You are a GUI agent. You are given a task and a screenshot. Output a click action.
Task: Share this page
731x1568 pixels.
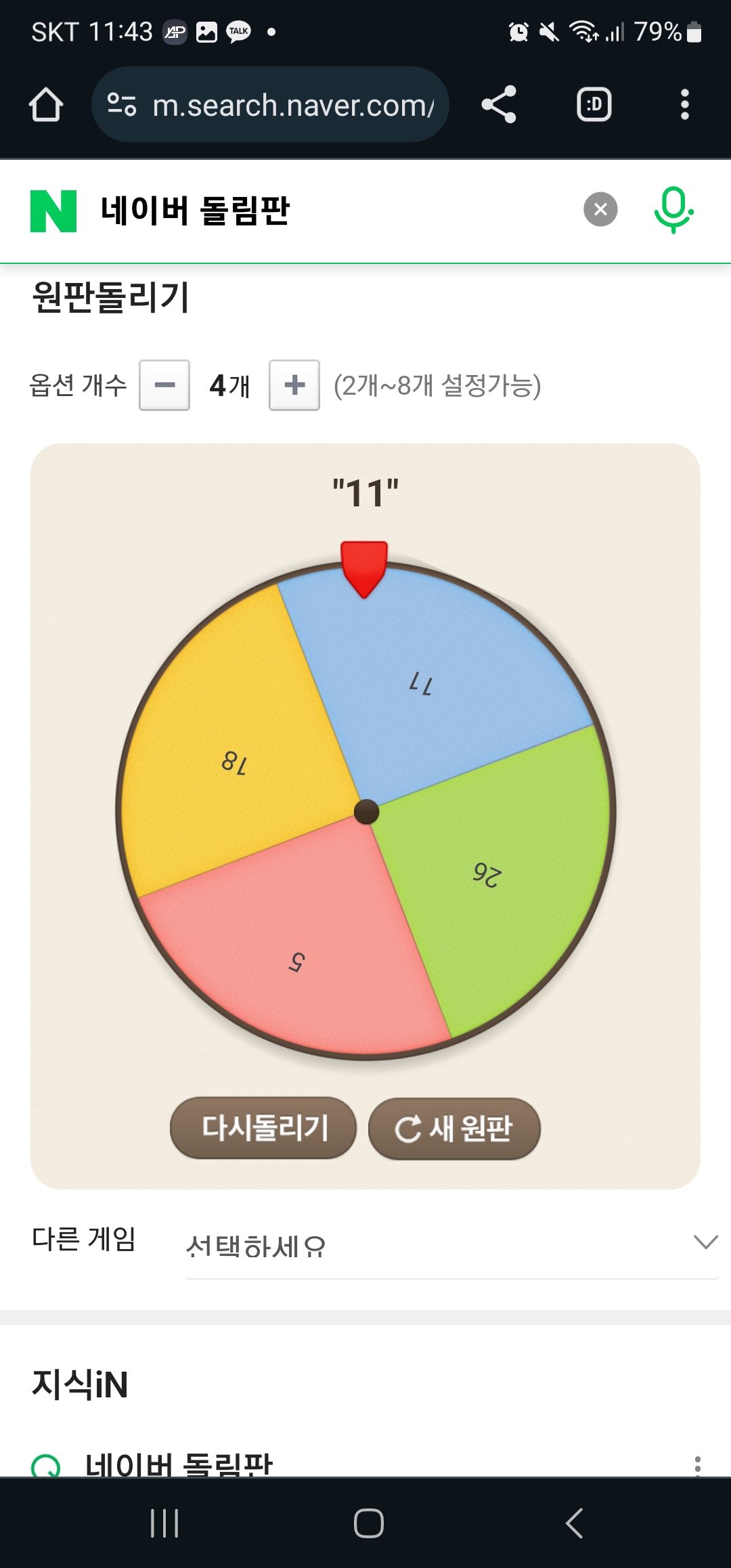[x=499, y=105]
